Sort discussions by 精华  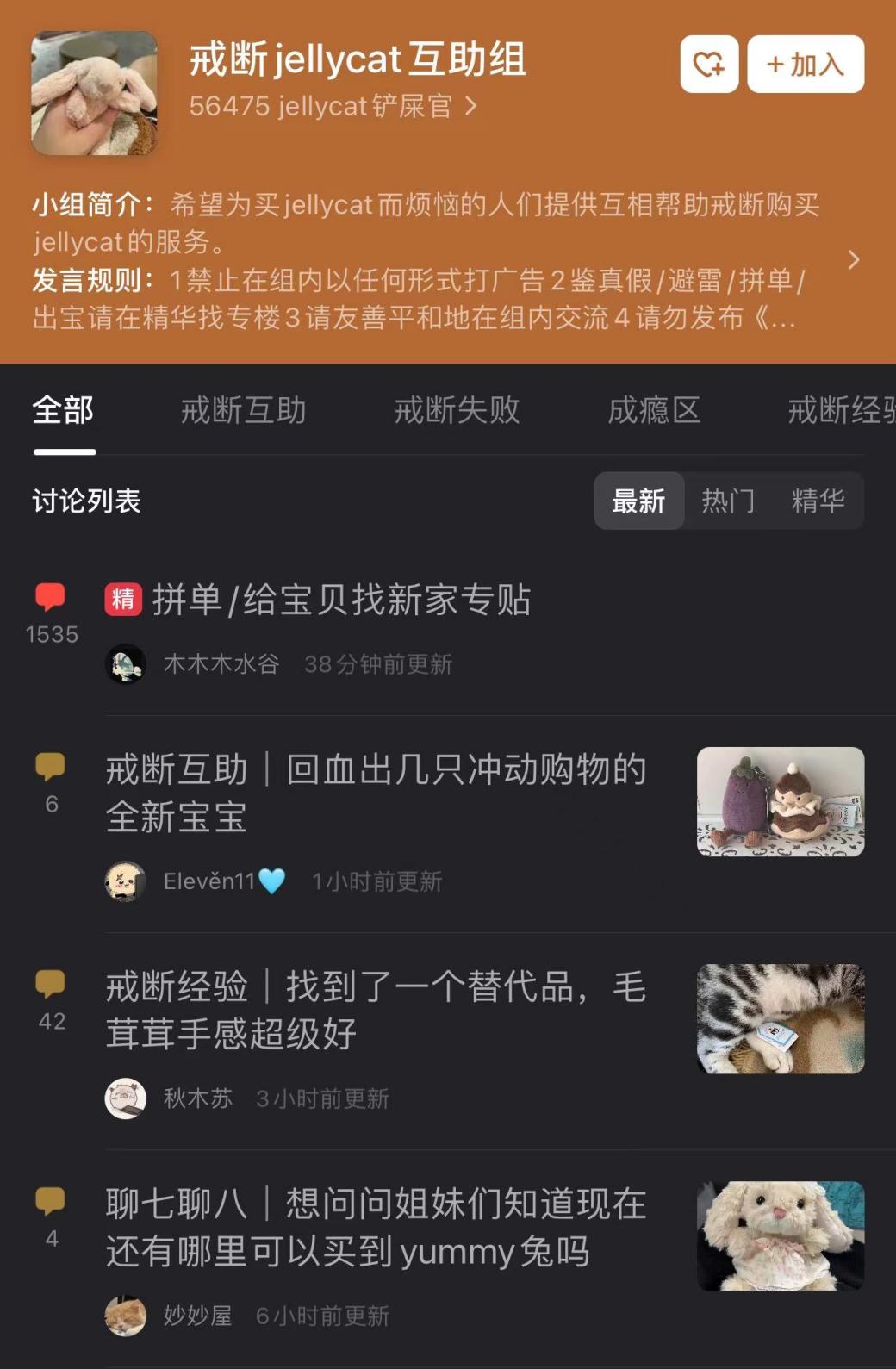818,501
